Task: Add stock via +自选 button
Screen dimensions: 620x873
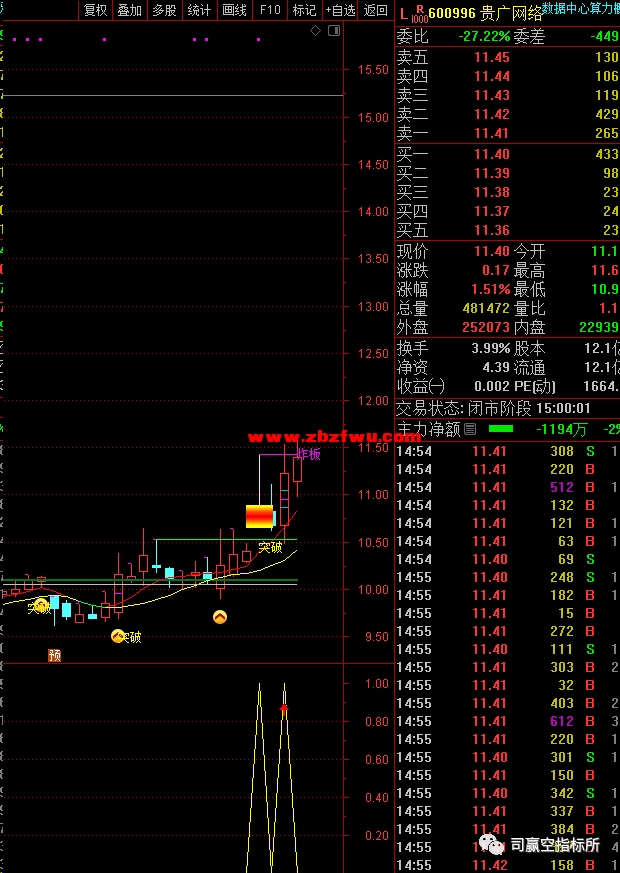Action: pos(340,10)
